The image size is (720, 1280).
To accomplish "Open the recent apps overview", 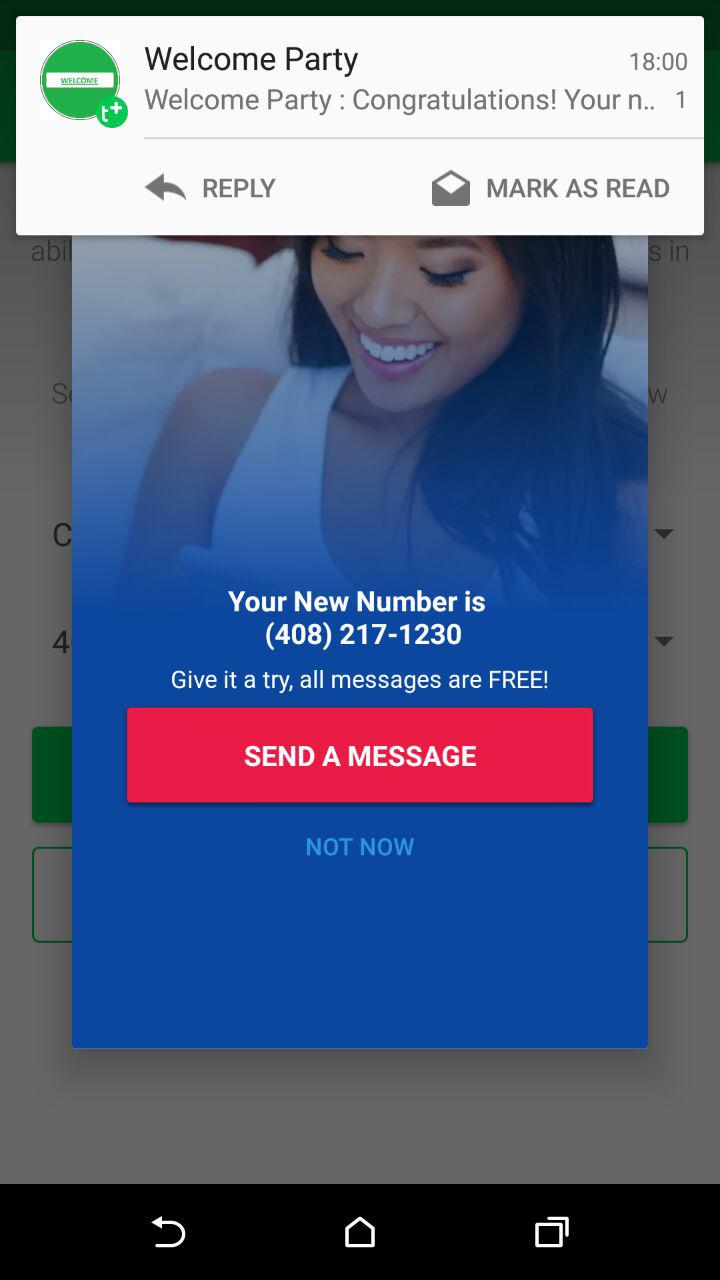I will (551, 1232).
